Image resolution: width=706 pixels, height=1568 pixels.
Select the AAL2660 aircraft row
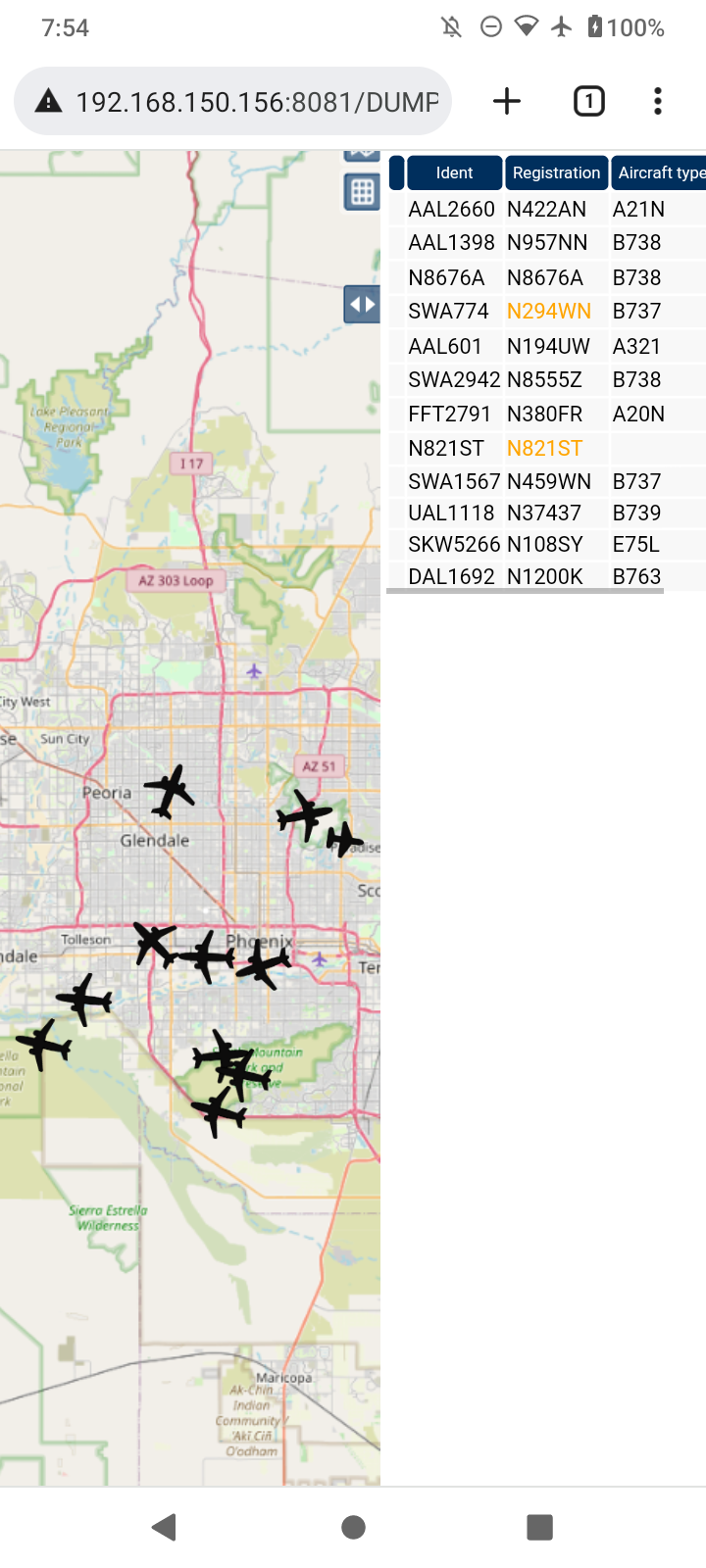click(547, 209)
